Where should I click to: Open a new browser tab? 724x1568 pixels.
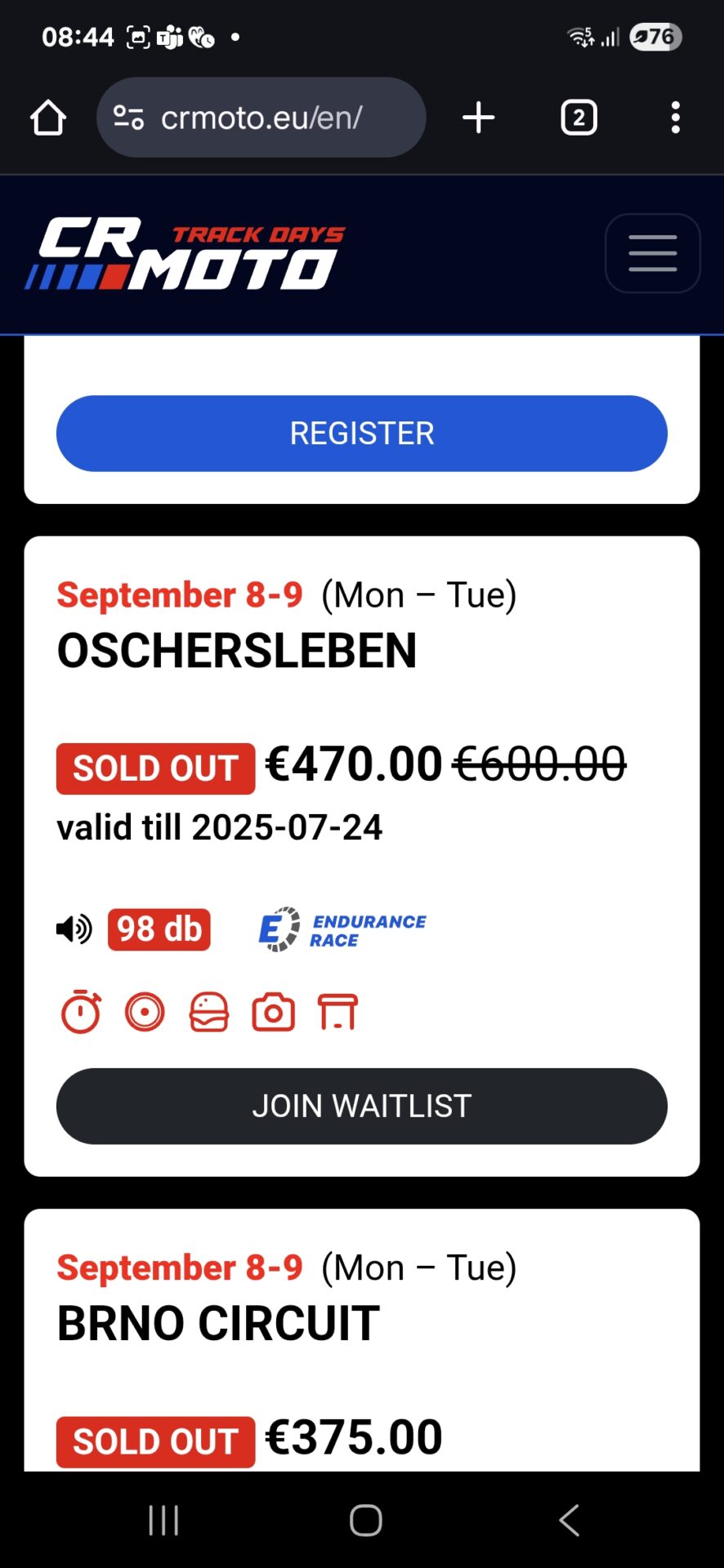tap(479, 118)
